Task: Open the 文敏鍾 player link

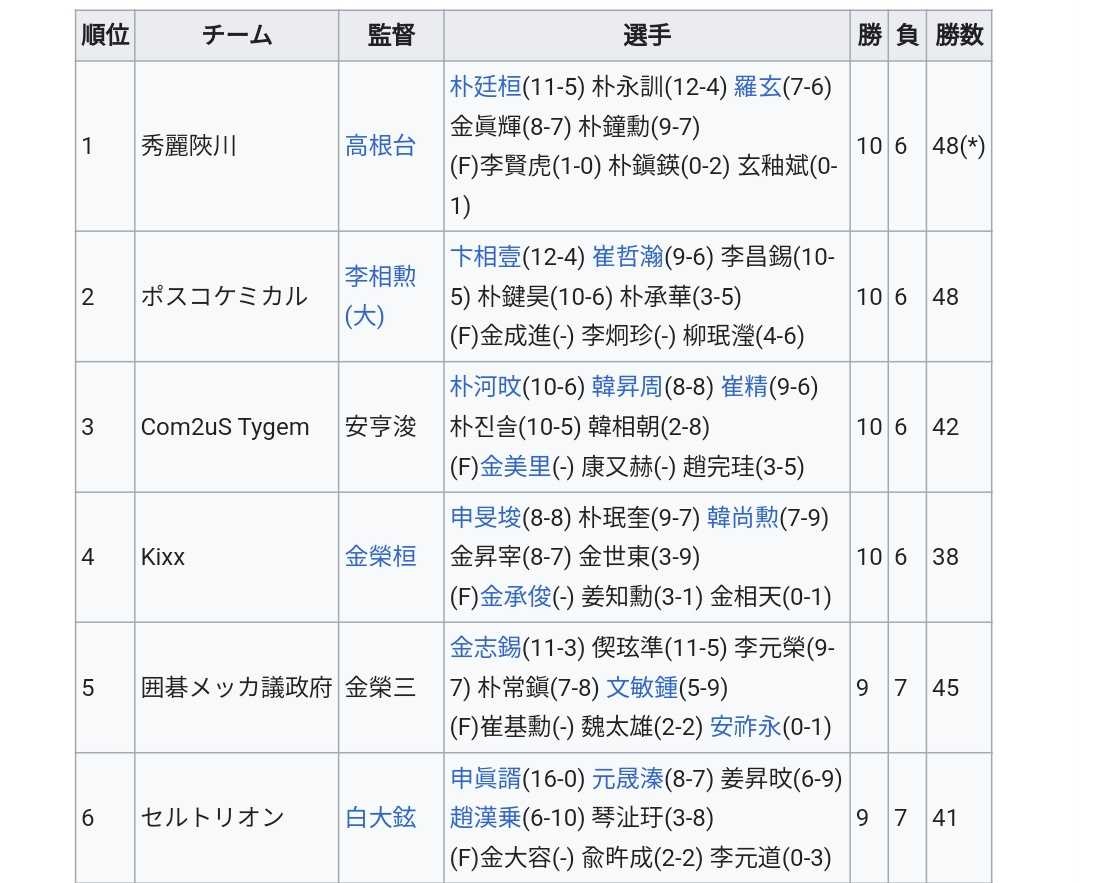Action: 642,688
